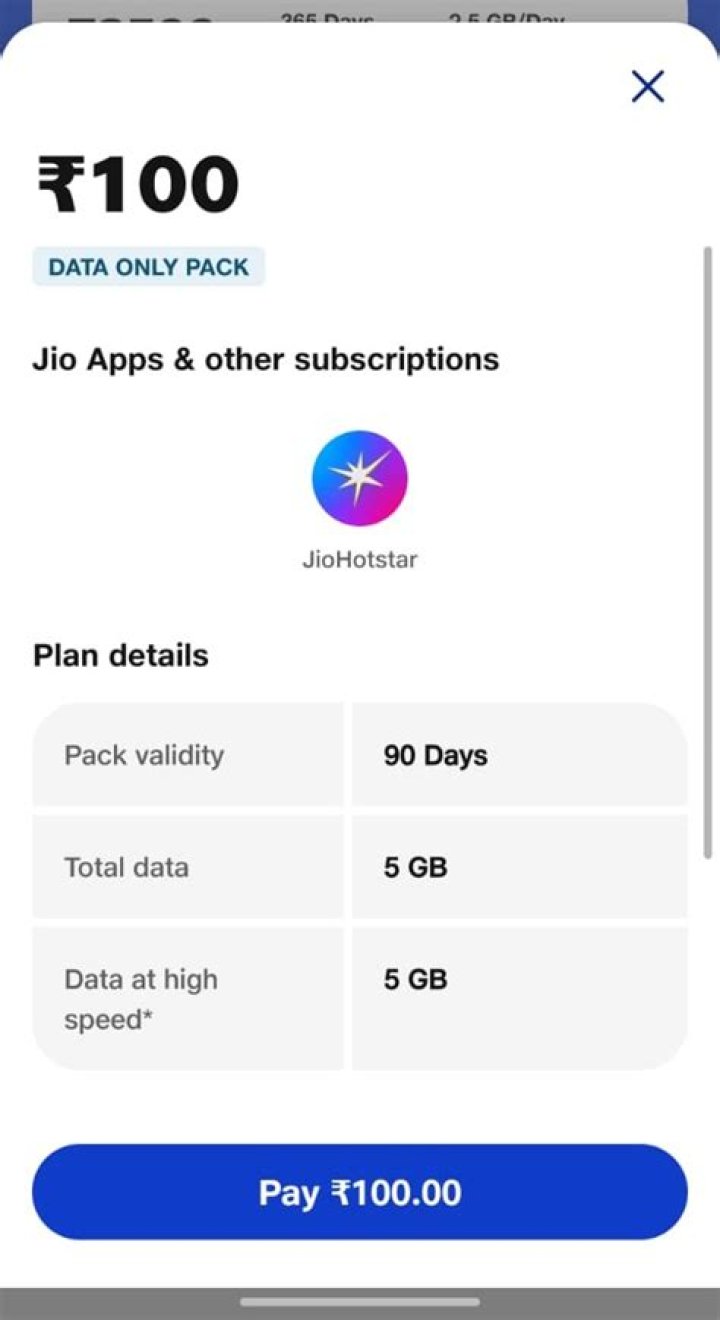Expand the Plan details section
This screenshot has height=1320, width=720.
pos(121,655)
